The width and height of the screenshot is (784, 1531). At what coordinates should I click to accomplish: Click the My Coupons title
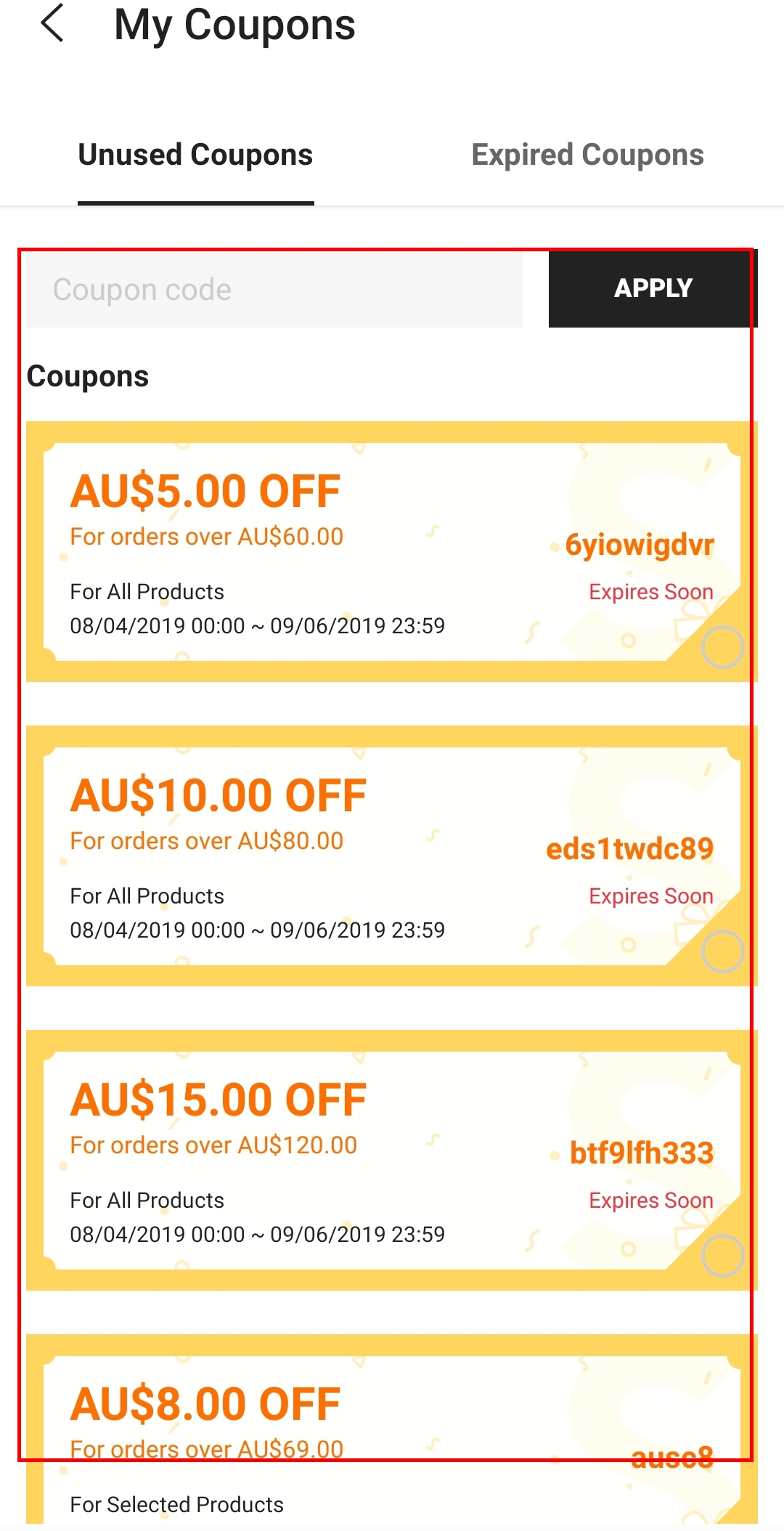[x=235, y=25]
